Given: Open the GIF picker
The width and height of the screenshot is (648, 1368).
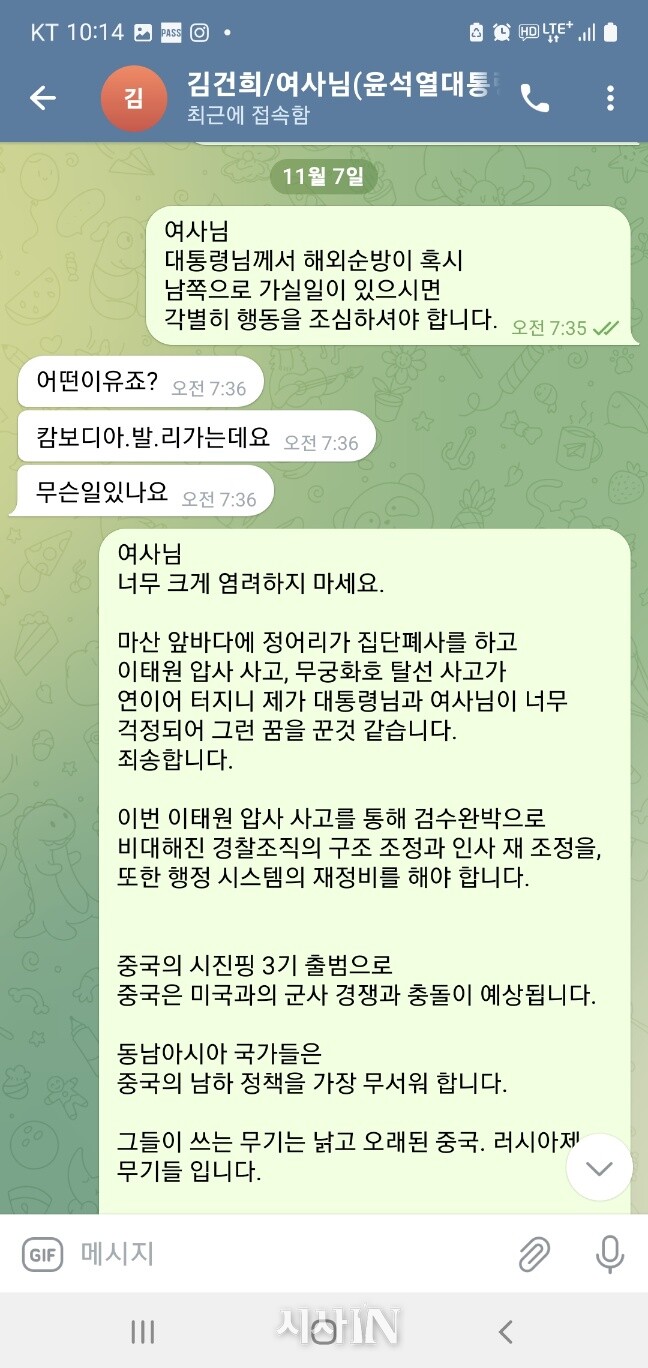Looking at the screenshot, I should (42, 1254).
